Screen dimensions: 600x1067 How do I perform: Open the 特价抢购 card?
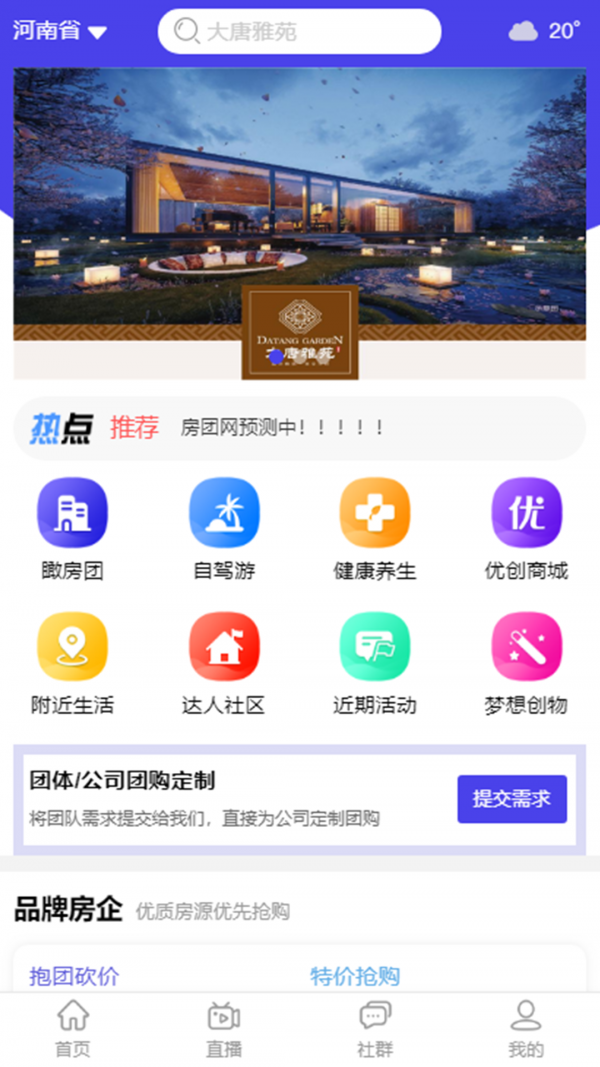coord(355,975)
